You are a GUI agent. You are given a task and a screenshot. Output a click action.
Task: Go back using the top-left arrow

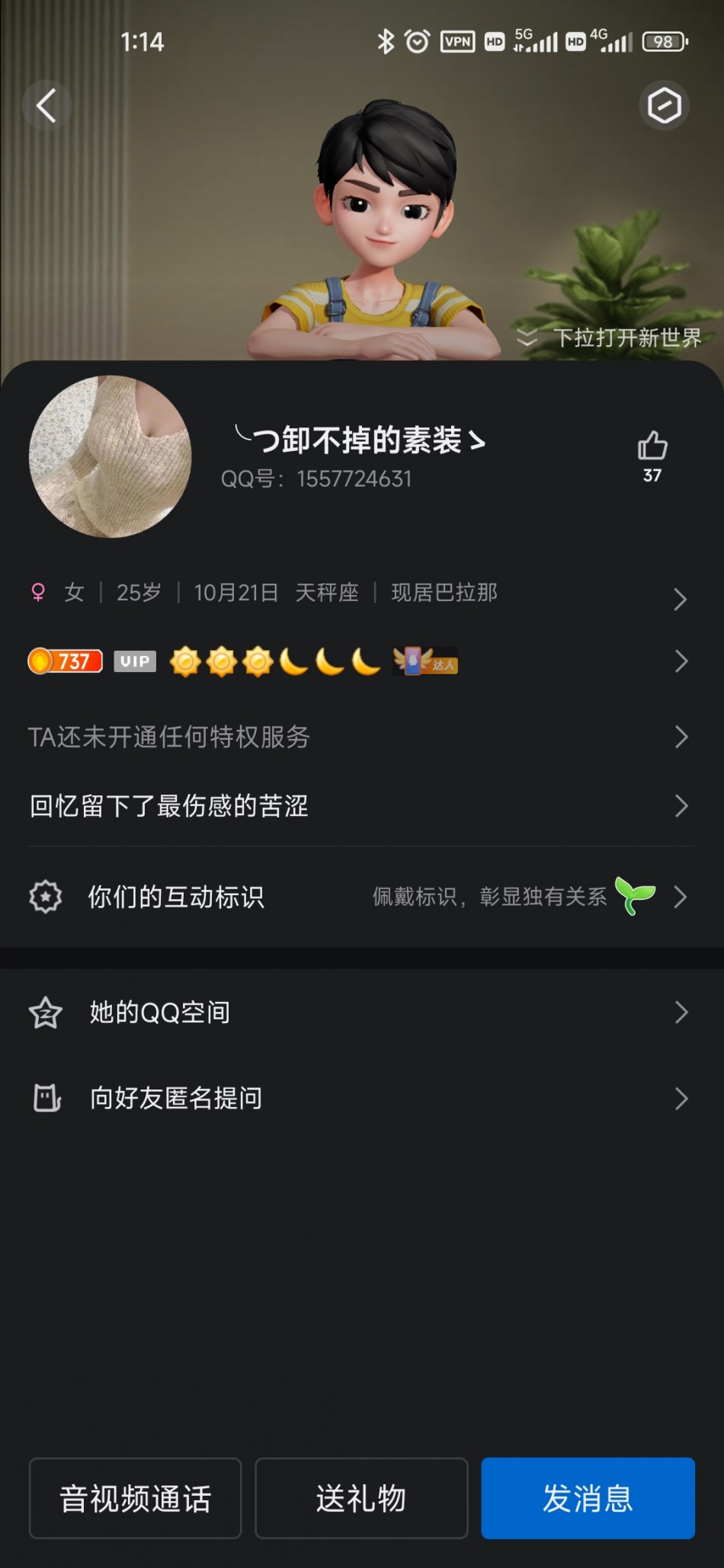click(46, 105)
